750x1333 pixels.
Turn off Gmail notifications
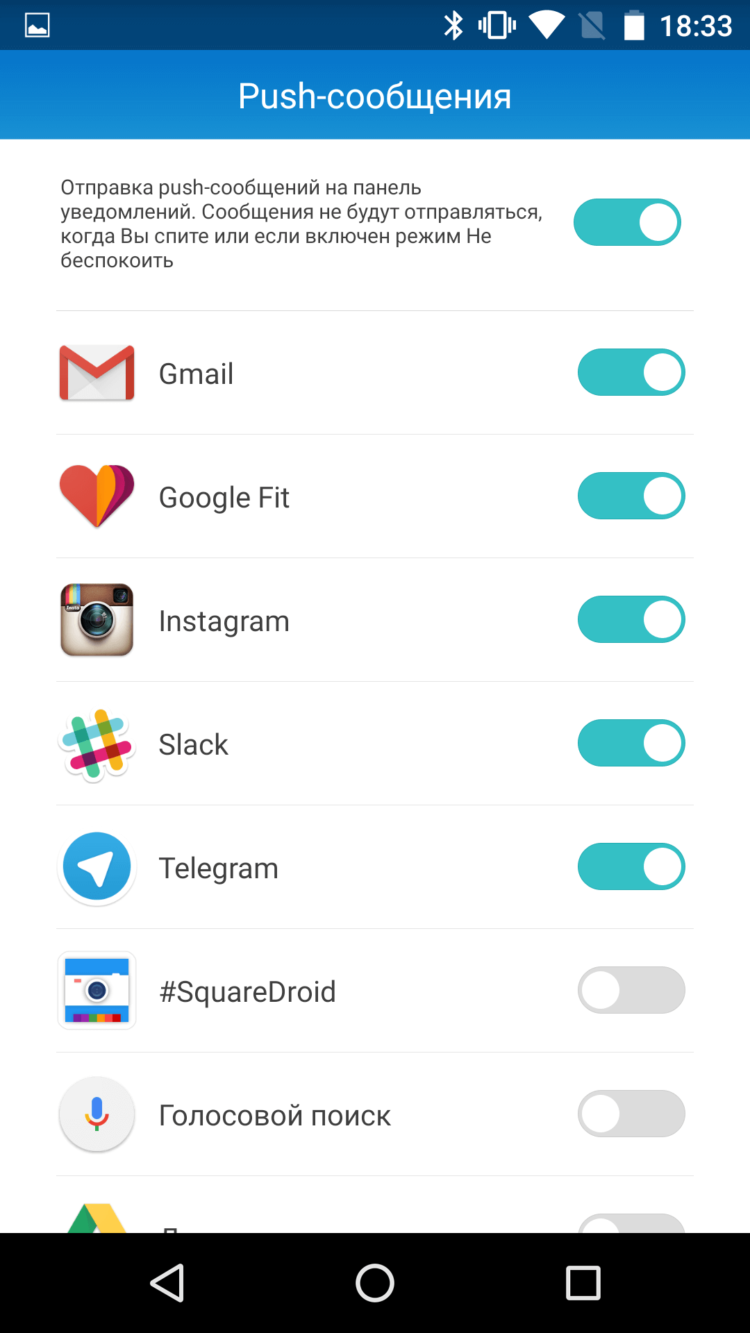631,372
